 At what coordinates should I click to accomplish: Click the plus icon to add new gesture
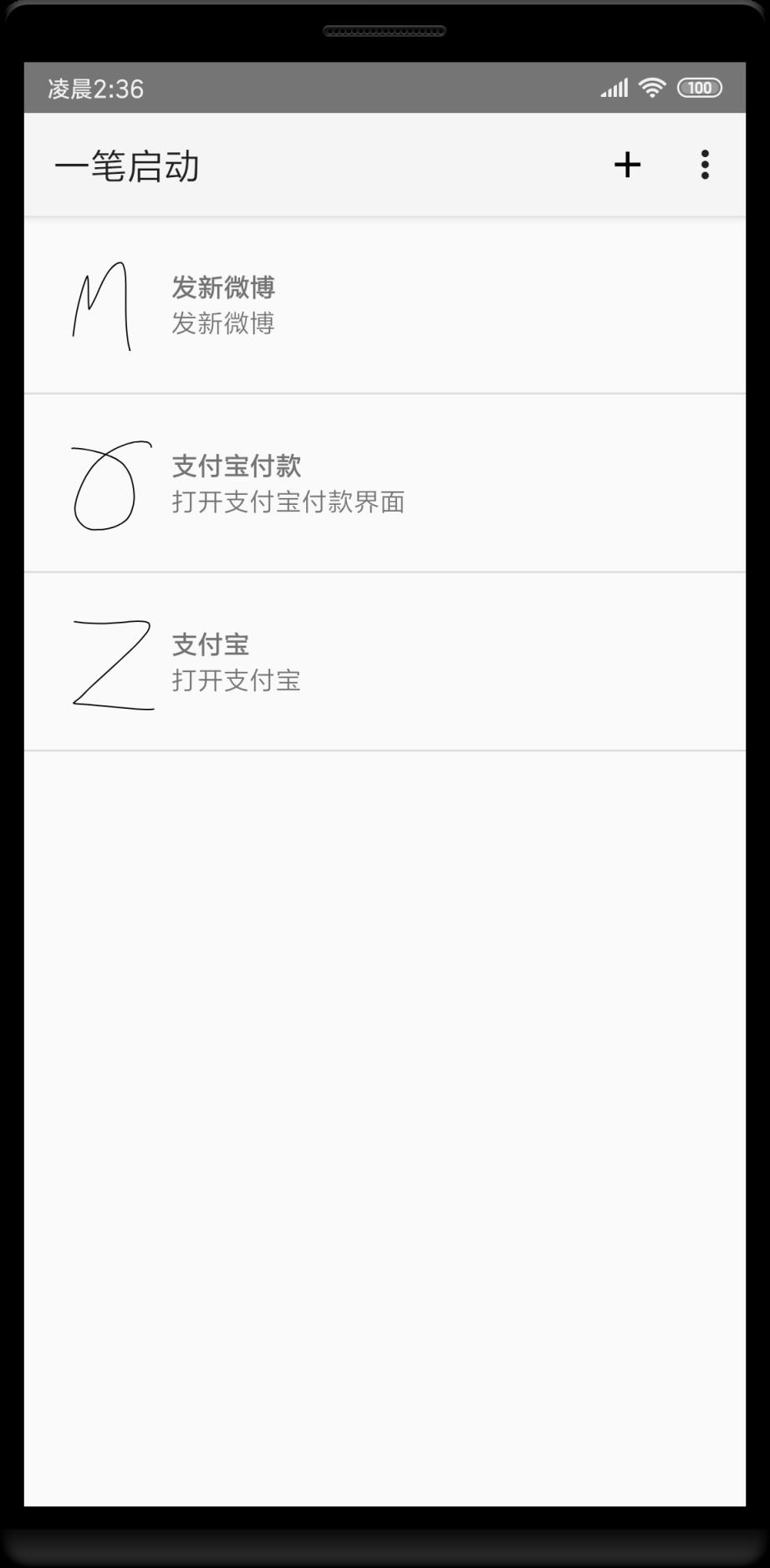point(626,165)
